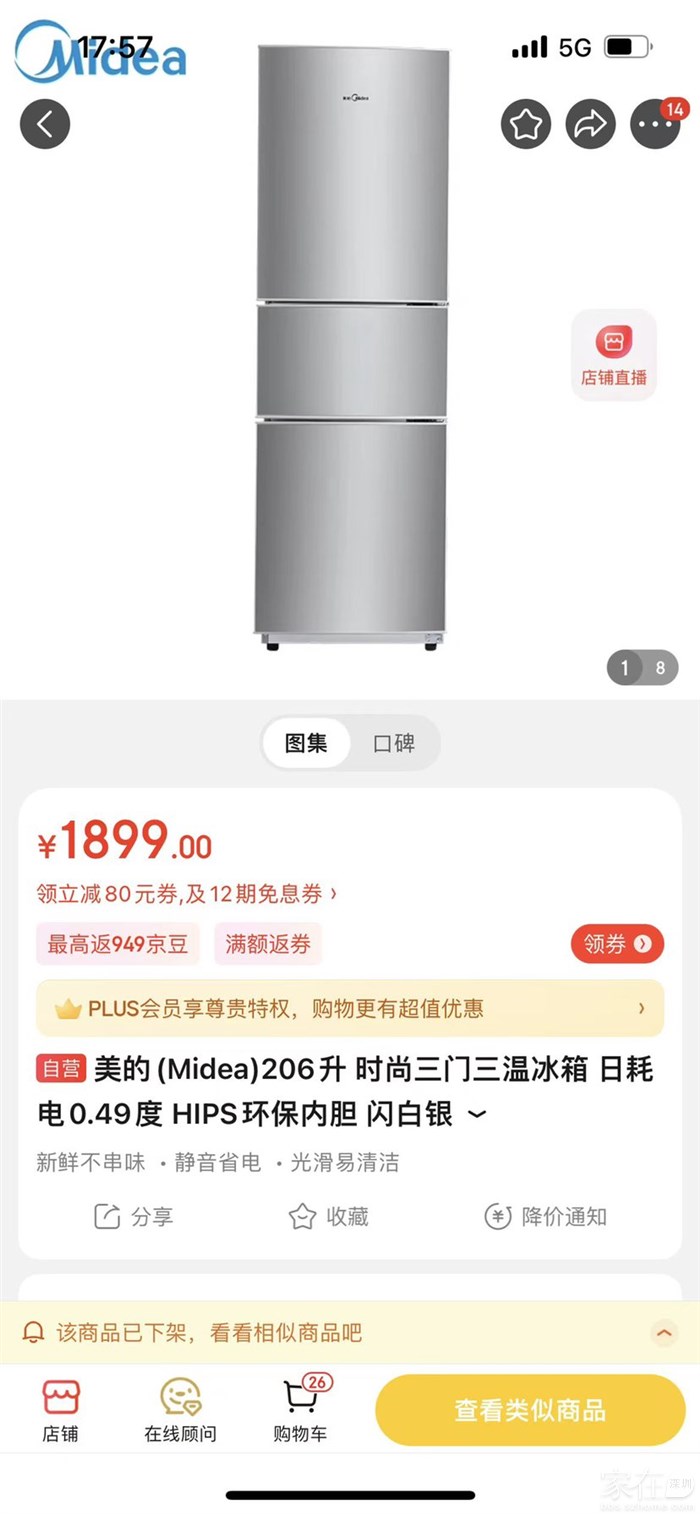Image resolution: width=700 pixels, height=1514 pixels.
Task: Open the 店铺 store page
Action: tap(60, 1411)
